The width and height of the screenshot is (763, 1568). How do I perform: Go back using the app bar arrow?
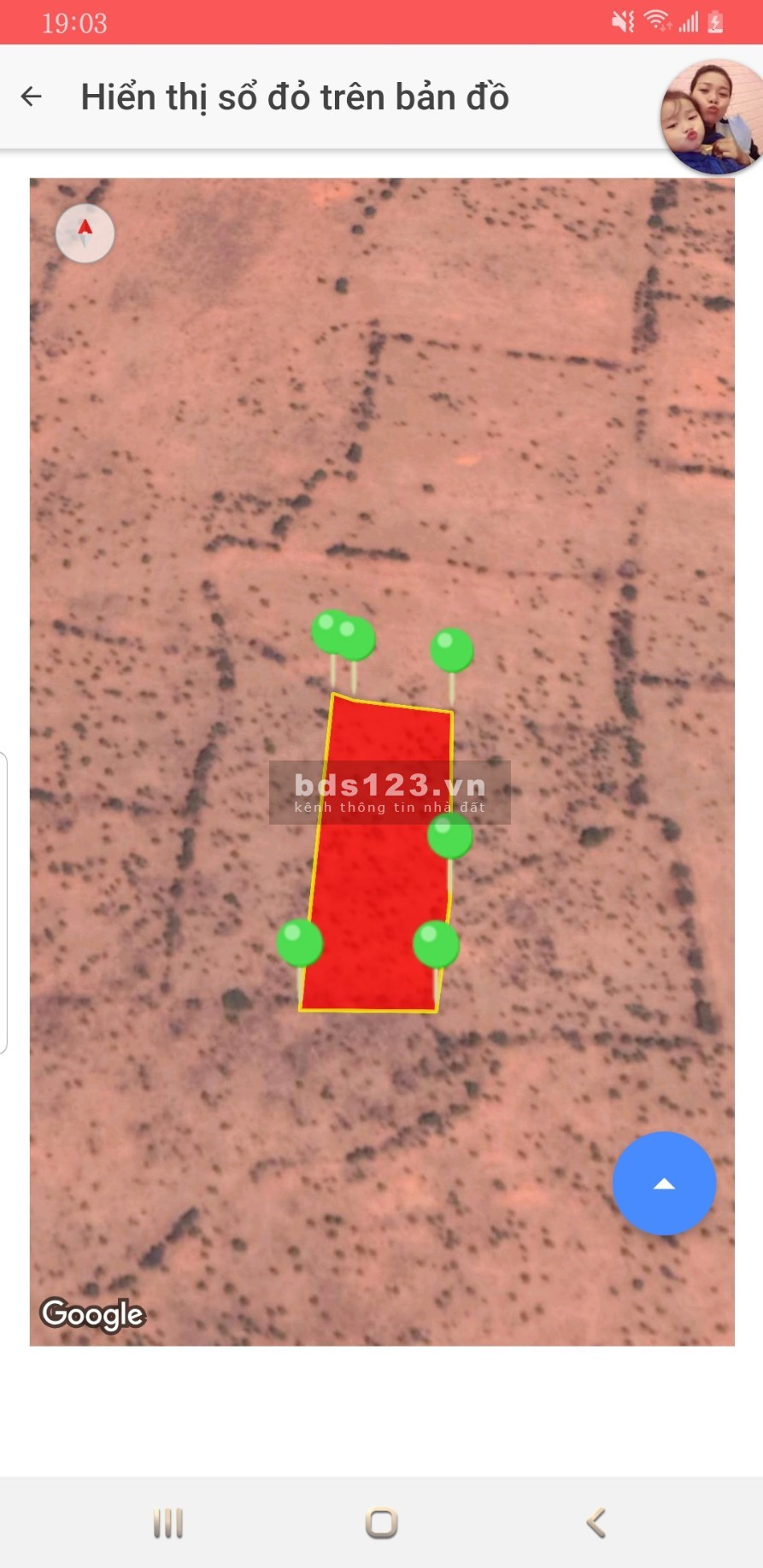[32, 97]
